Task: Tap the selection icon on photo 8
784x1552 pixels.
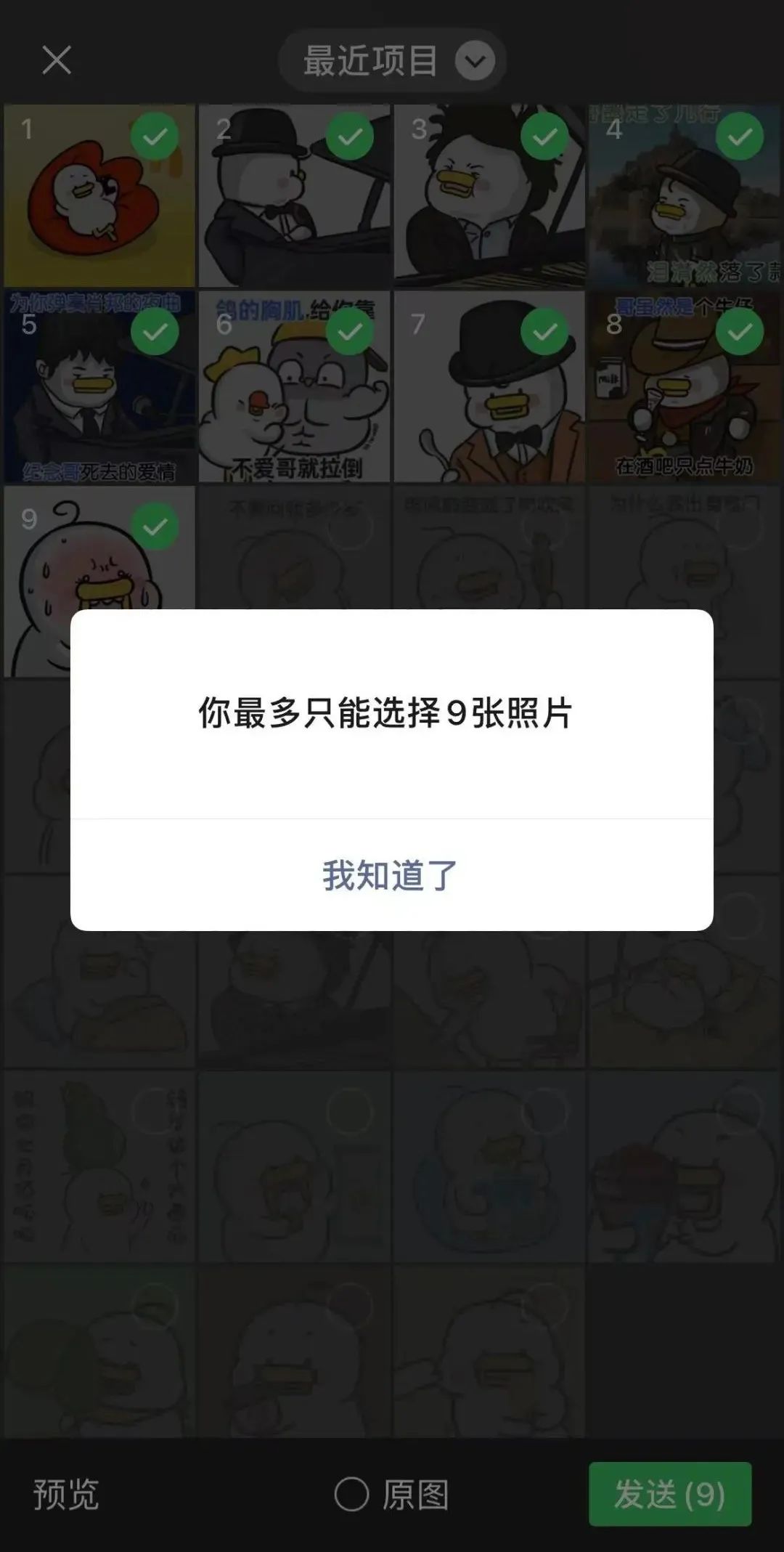Action: point(738,330)
